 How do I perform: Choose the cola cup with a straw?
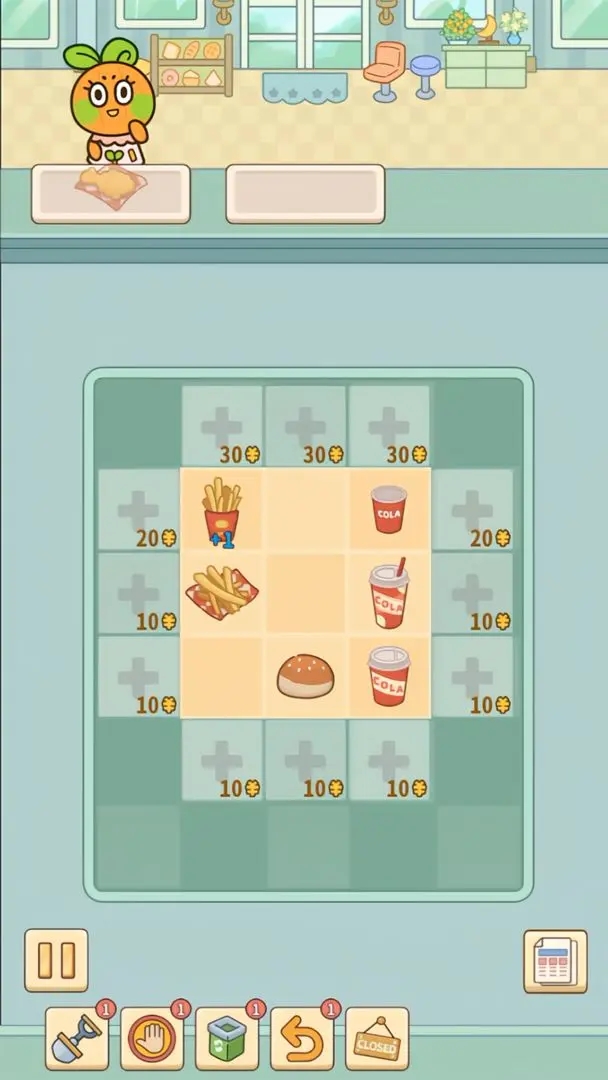click(389, 593)
